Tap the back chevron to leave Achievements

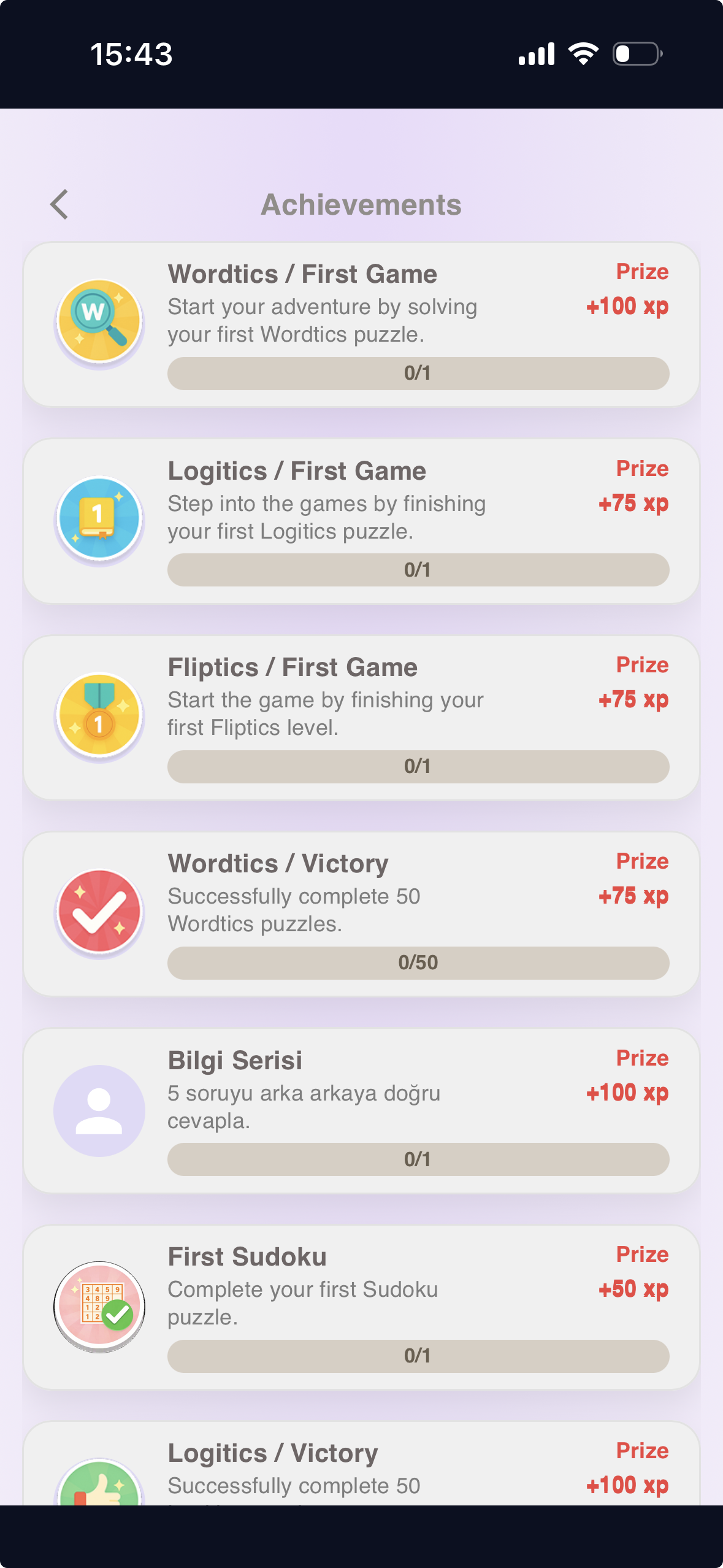coord(60,204)
